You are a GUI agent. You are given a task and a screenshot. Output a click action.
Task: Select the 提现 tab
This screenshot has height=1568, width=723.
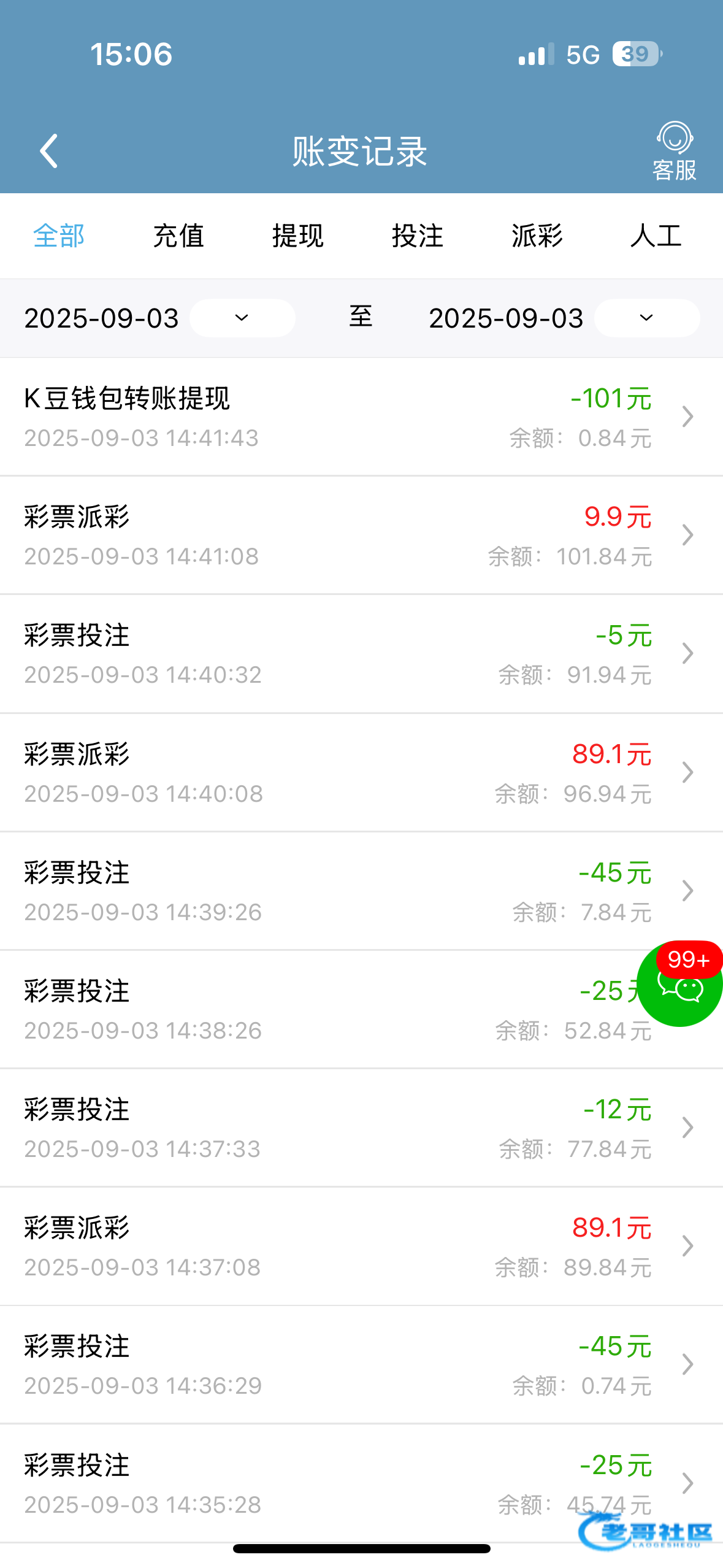[x=298, y=236]
